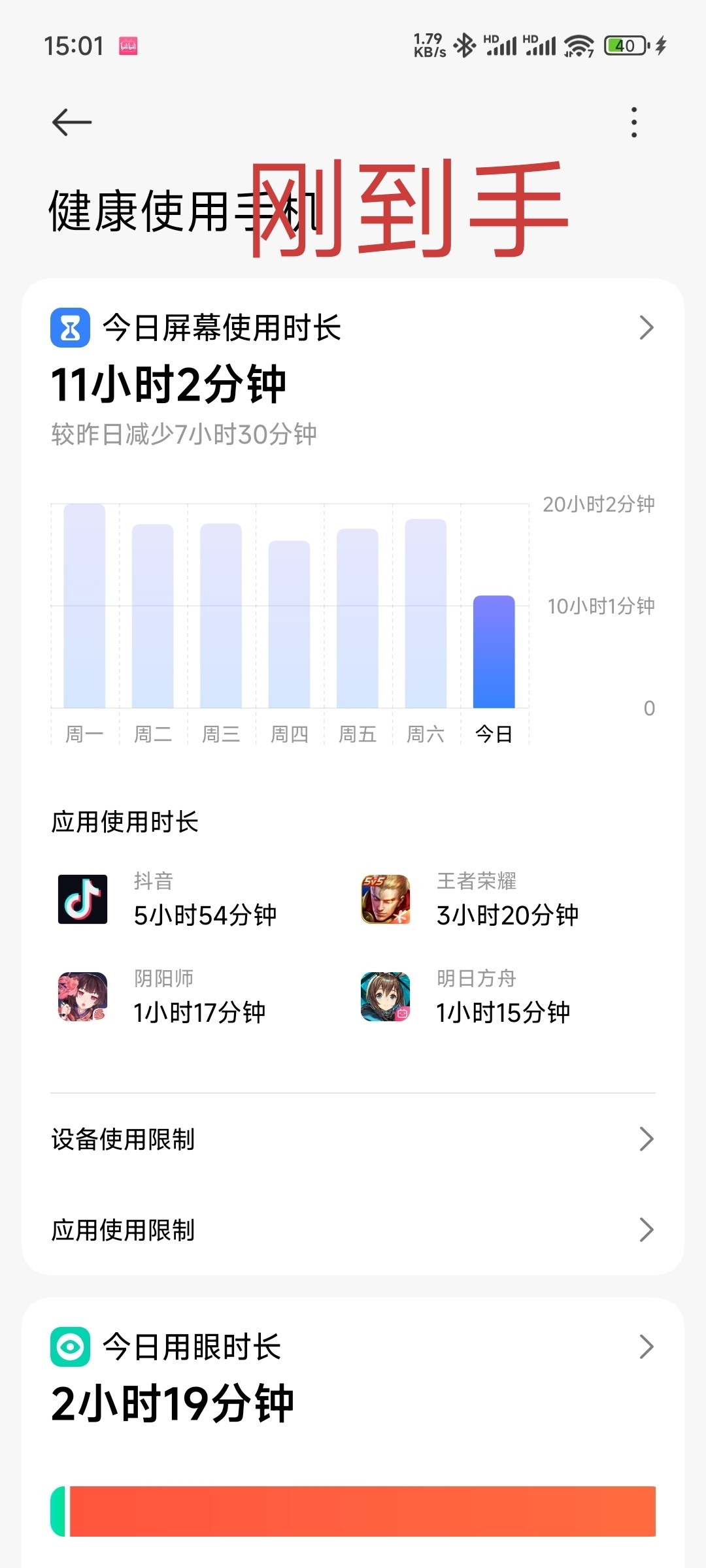Open 今日用眼时长 details
Screen dimensions: 706x1568
tap(353, 1347)
